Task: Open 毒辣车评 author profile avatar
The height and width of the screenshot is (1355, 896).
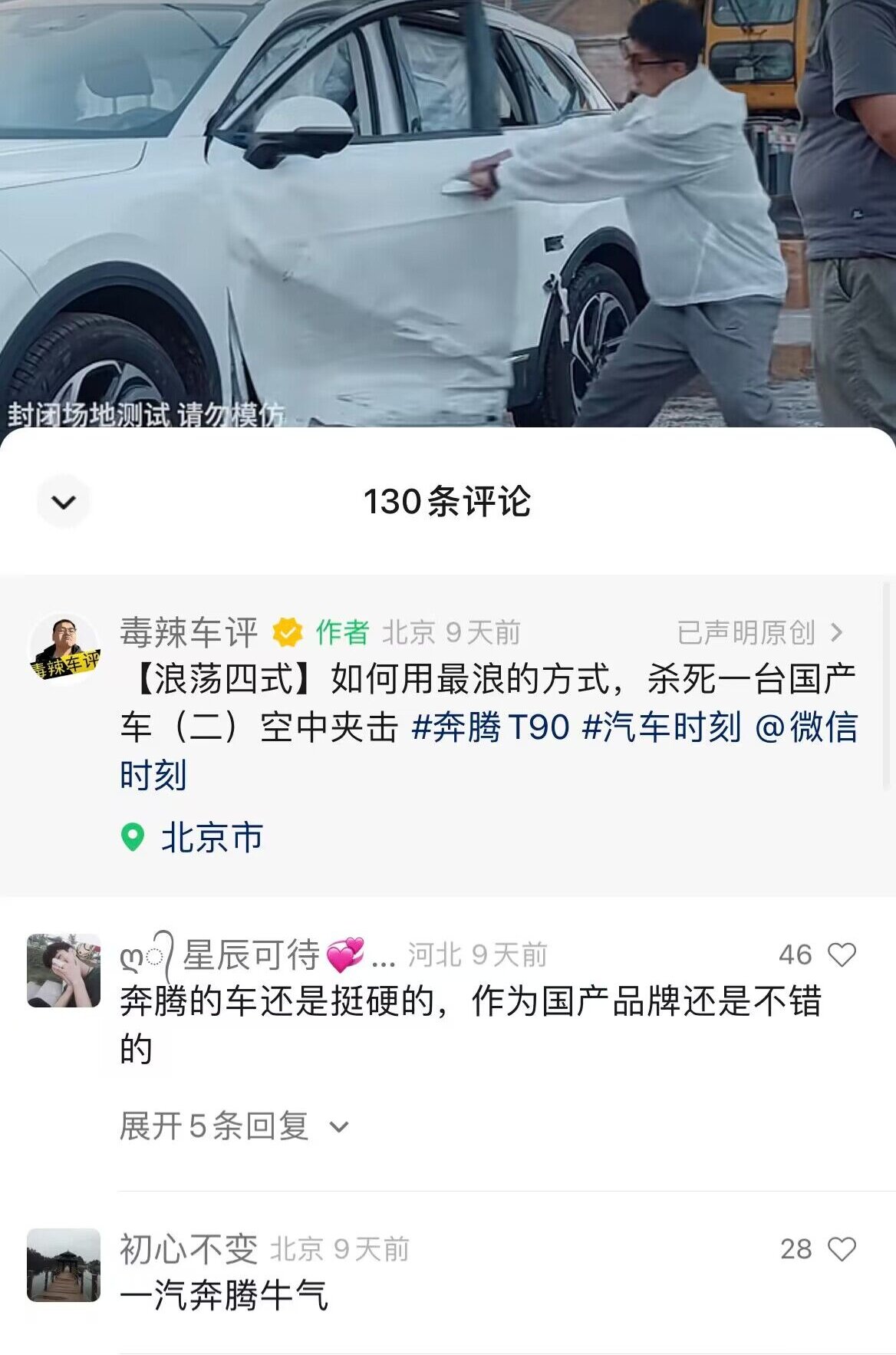Action: (x=64, y=648)
